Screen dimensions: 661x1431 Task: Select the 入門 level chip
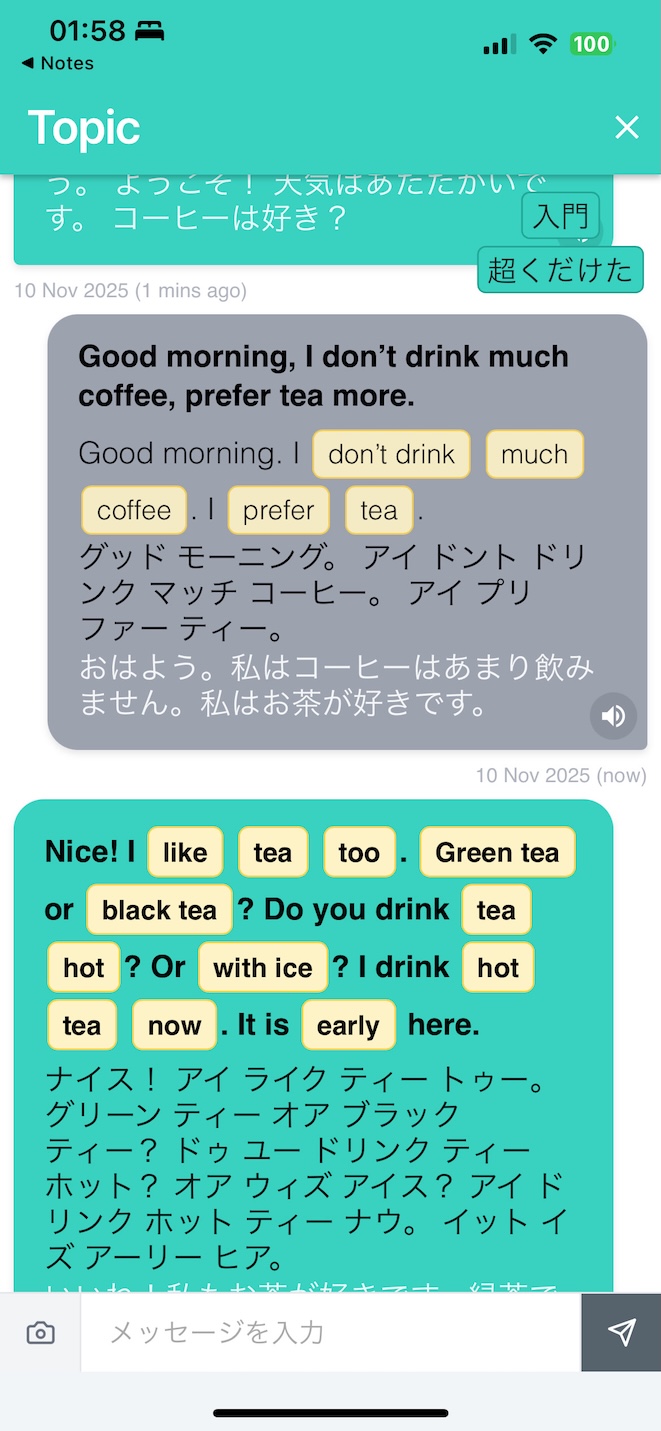560,215
